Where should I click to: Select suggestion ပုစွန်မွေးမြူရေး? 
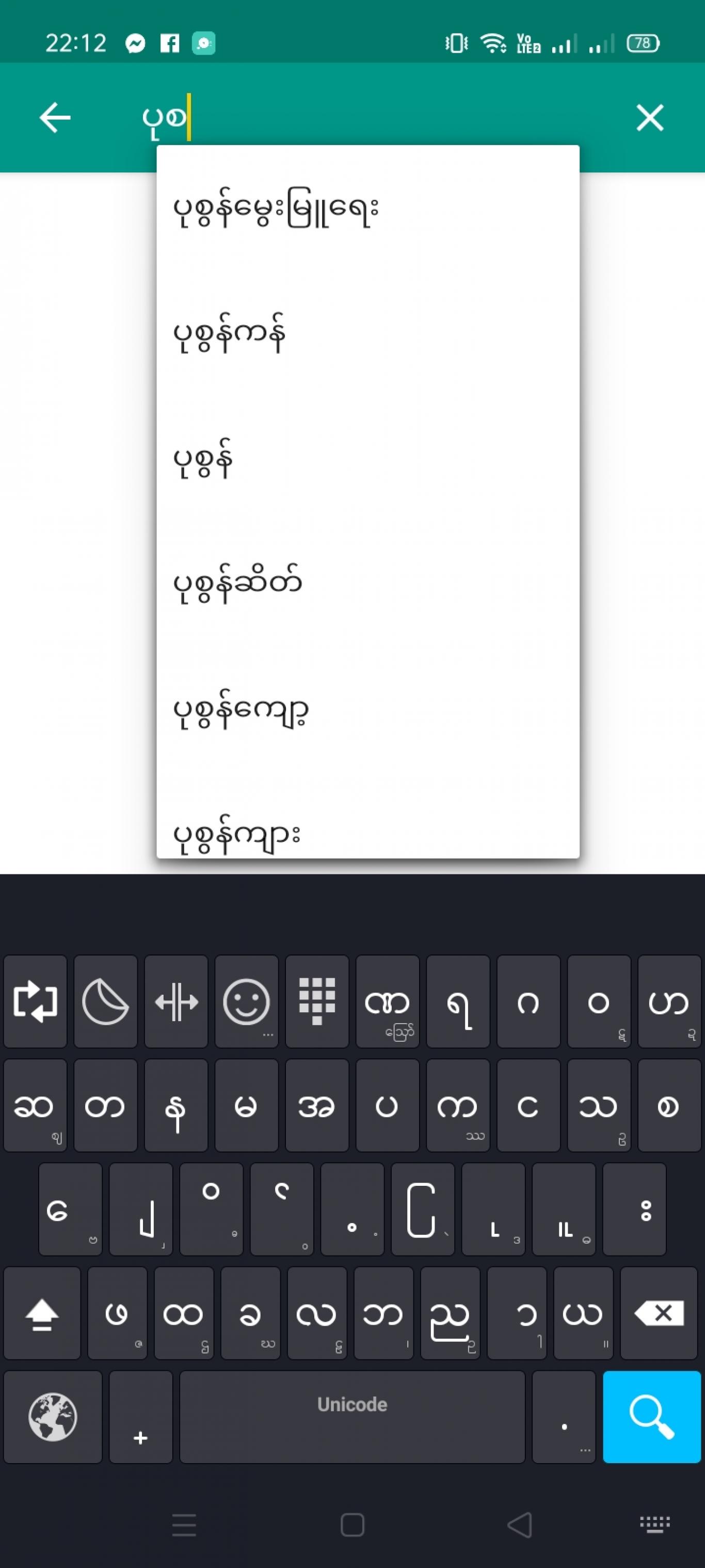pyautogui.click(x=367, y=209)
